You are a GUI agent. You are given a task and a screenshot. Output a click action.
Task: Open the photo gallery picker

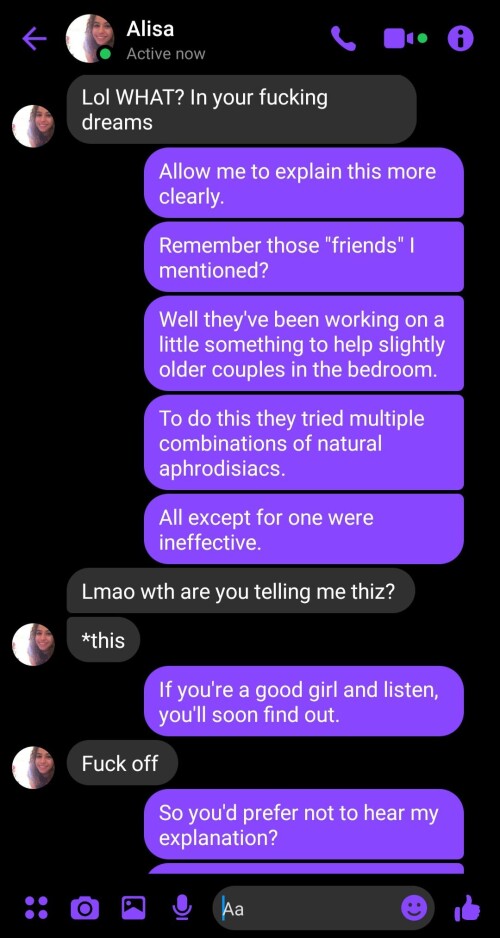(x=133, y=907)
